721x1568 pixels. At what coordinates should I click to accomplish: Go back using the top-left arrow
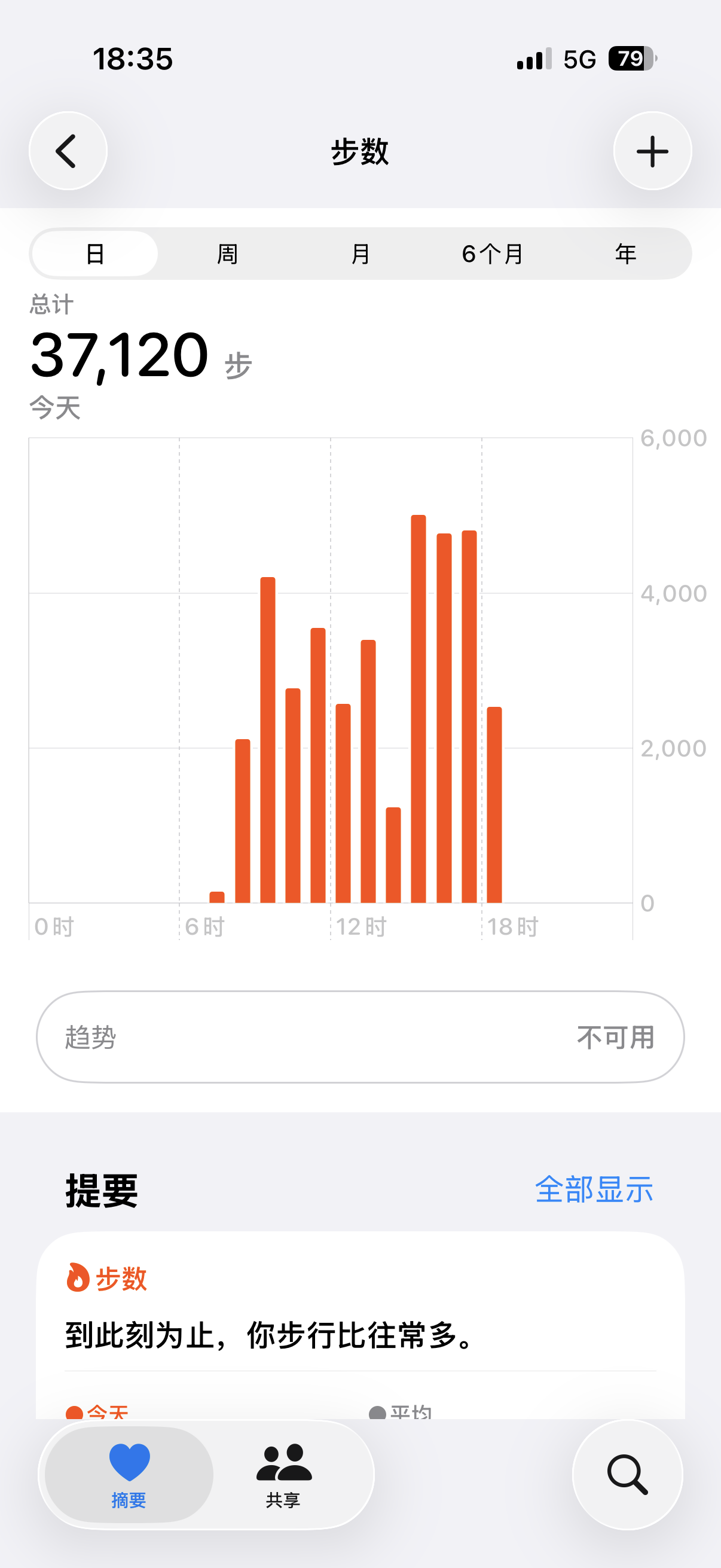[68, 151]
